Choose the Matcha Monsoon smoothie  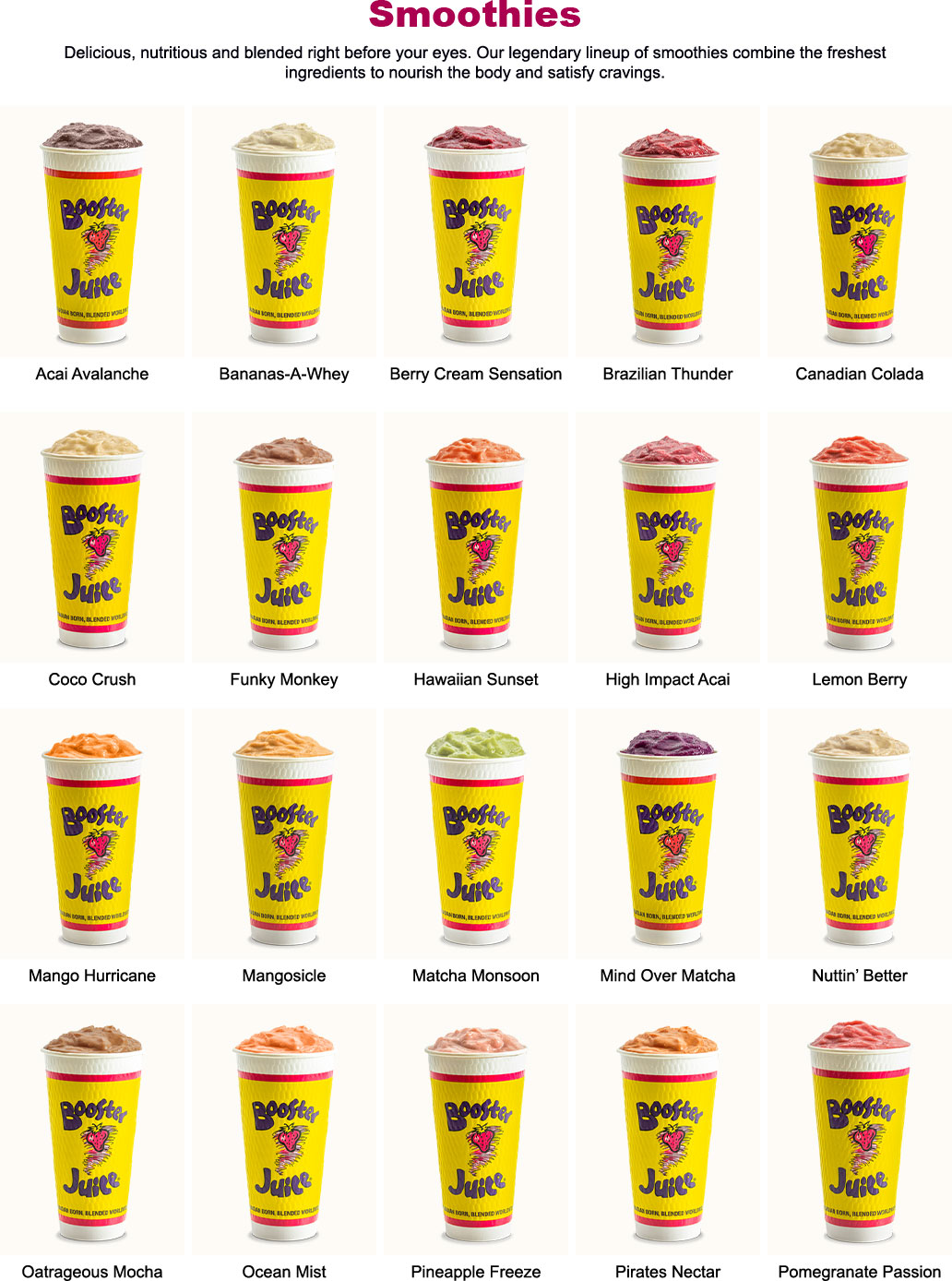click(x=476, y=834)
